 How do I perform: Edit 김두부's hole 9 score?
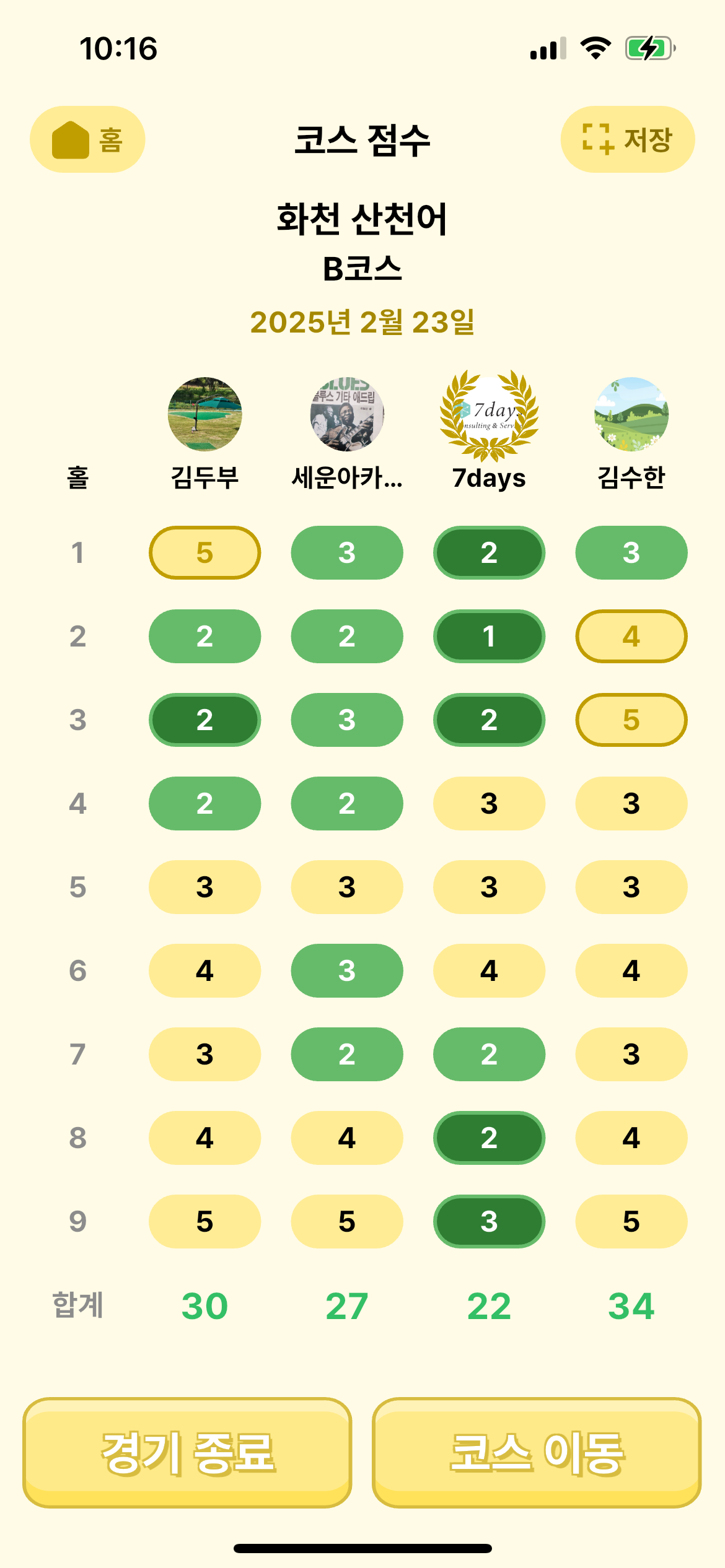[x=204, y=1221]
